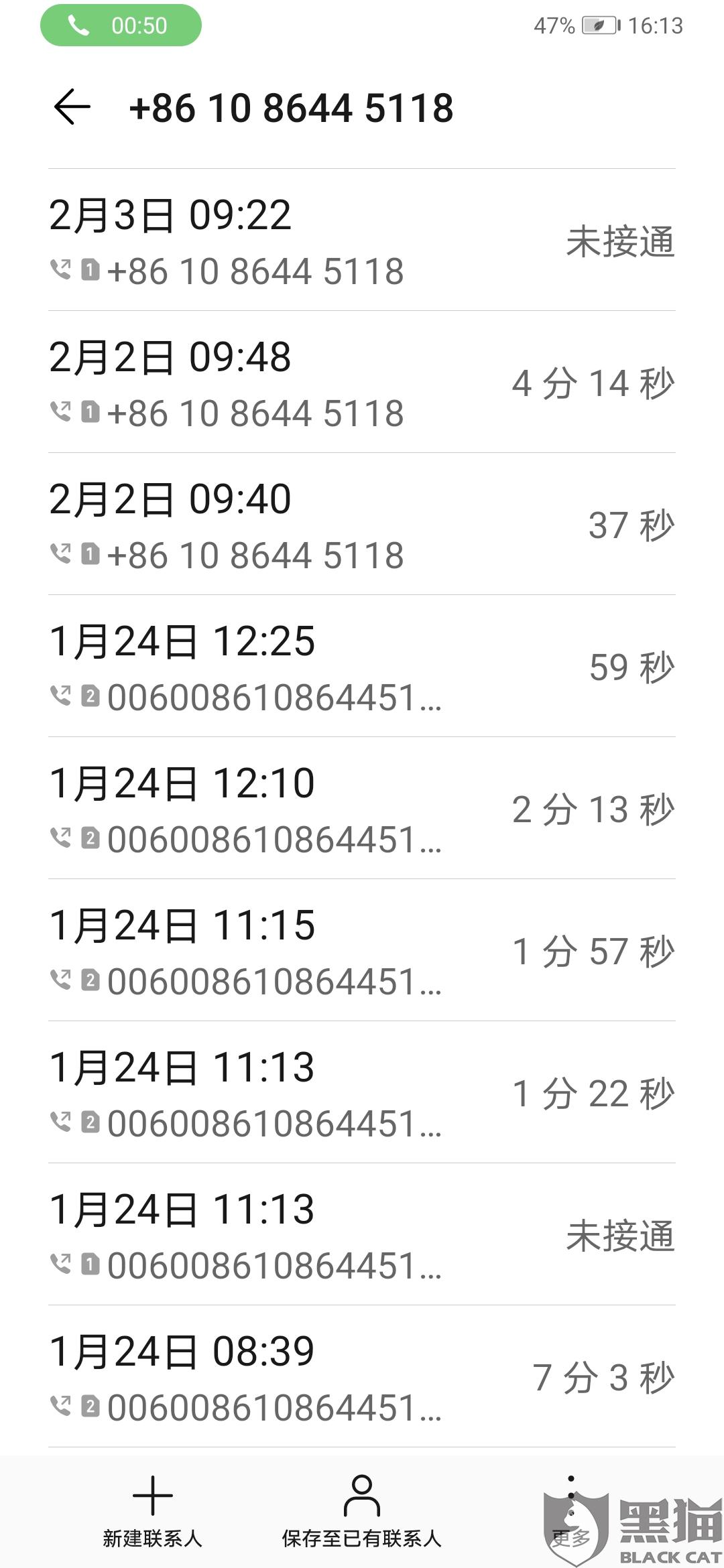Return to the ongoing call via green pill
Image resolution: width=724 pixels, height=1568 pixels.
click(x=121, y=25)
